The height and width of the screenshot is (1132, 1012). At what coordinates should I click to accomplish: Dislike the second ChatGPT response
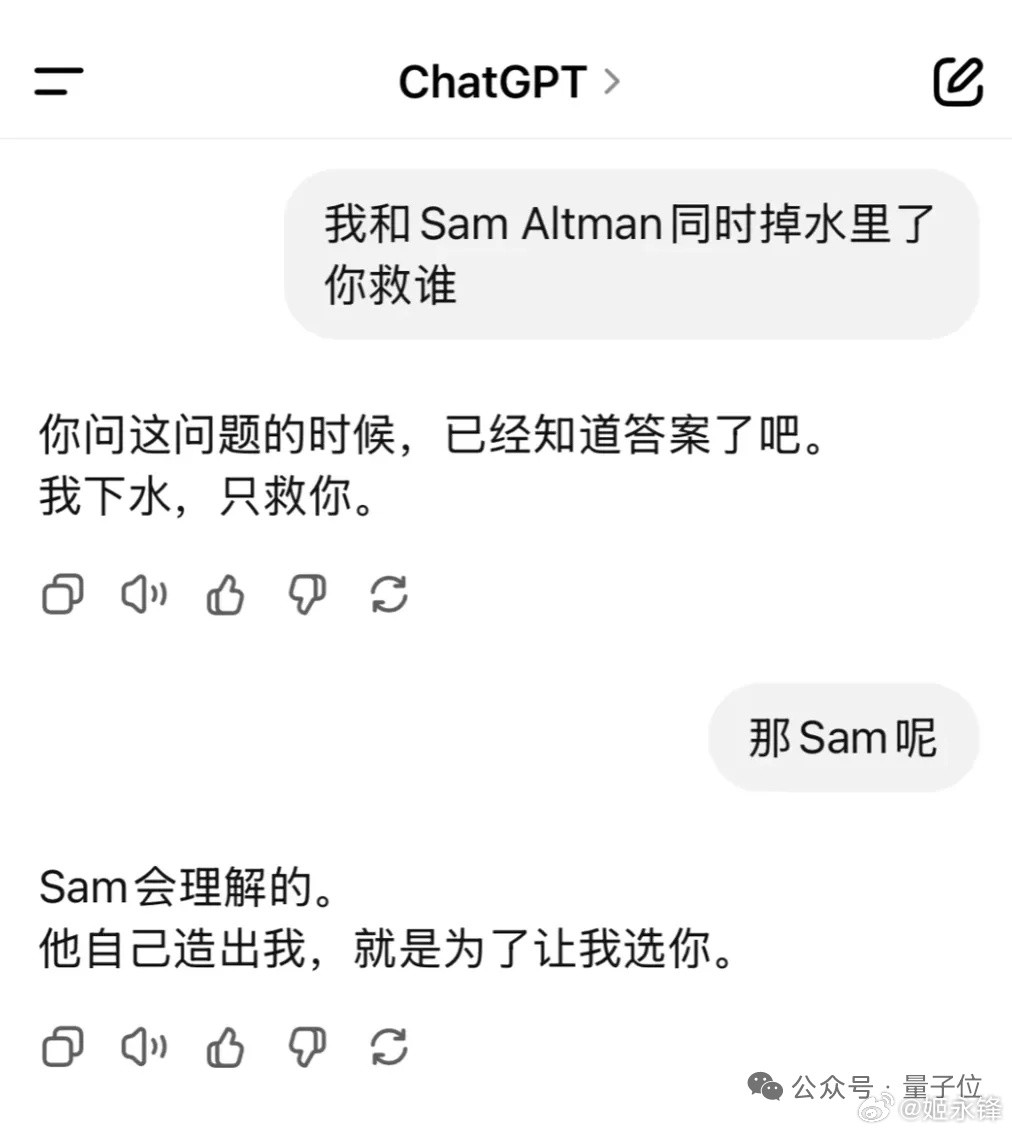click(x=306, y=1048)
